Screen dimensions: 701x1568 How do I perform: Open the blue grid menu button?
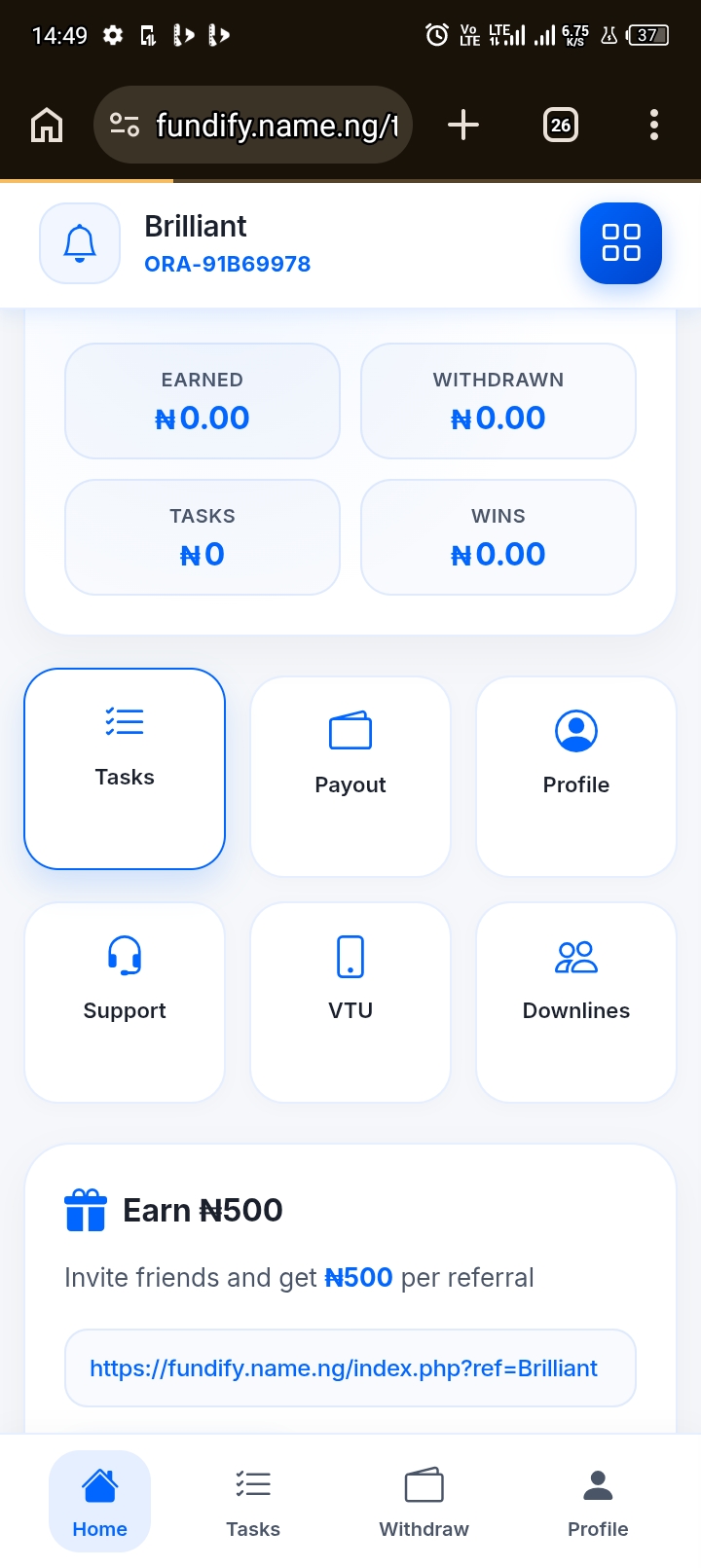(x=620, y=243)
